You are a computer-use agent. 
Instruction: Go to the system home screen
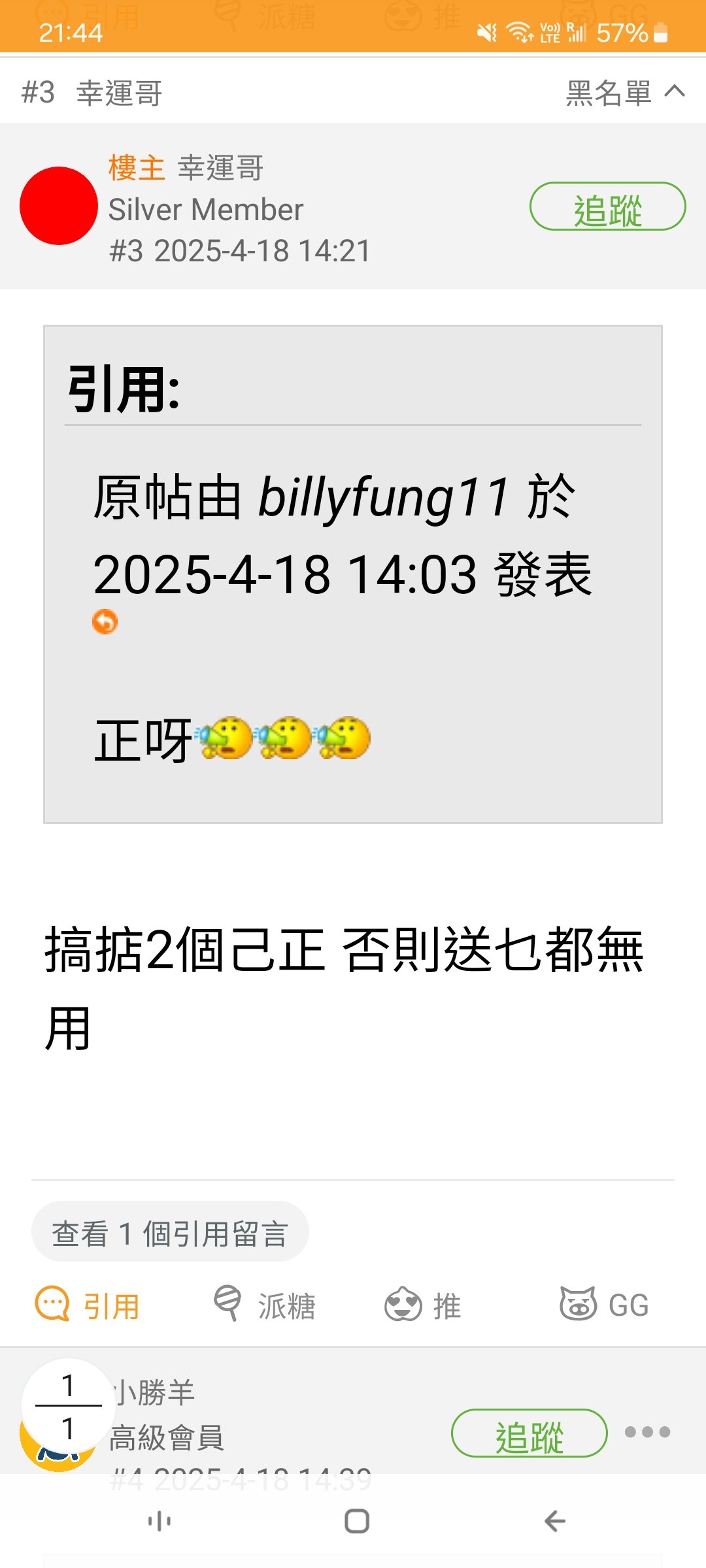pos(356,1521)
